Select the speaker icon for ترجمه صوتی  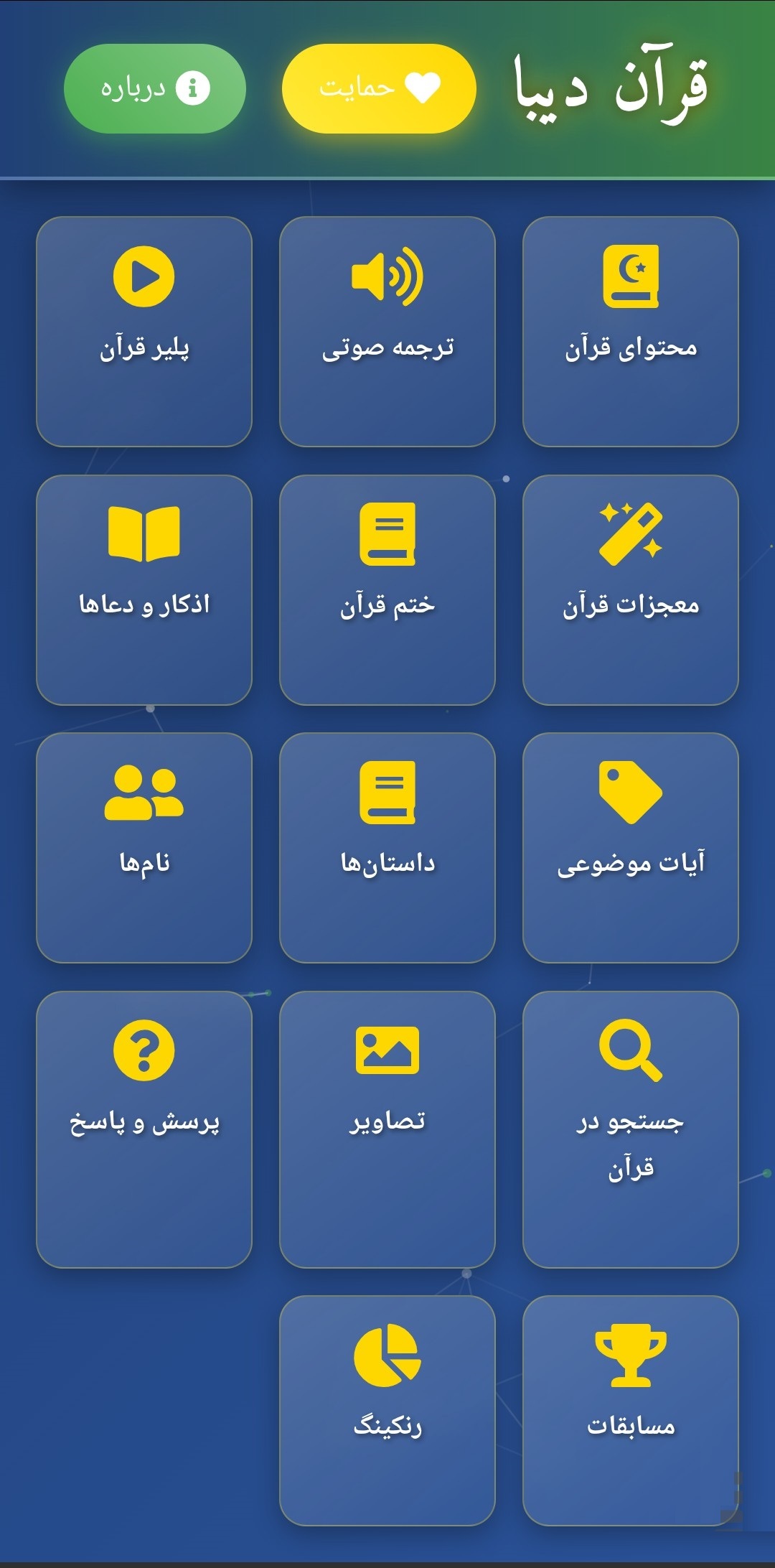point(387,276)
